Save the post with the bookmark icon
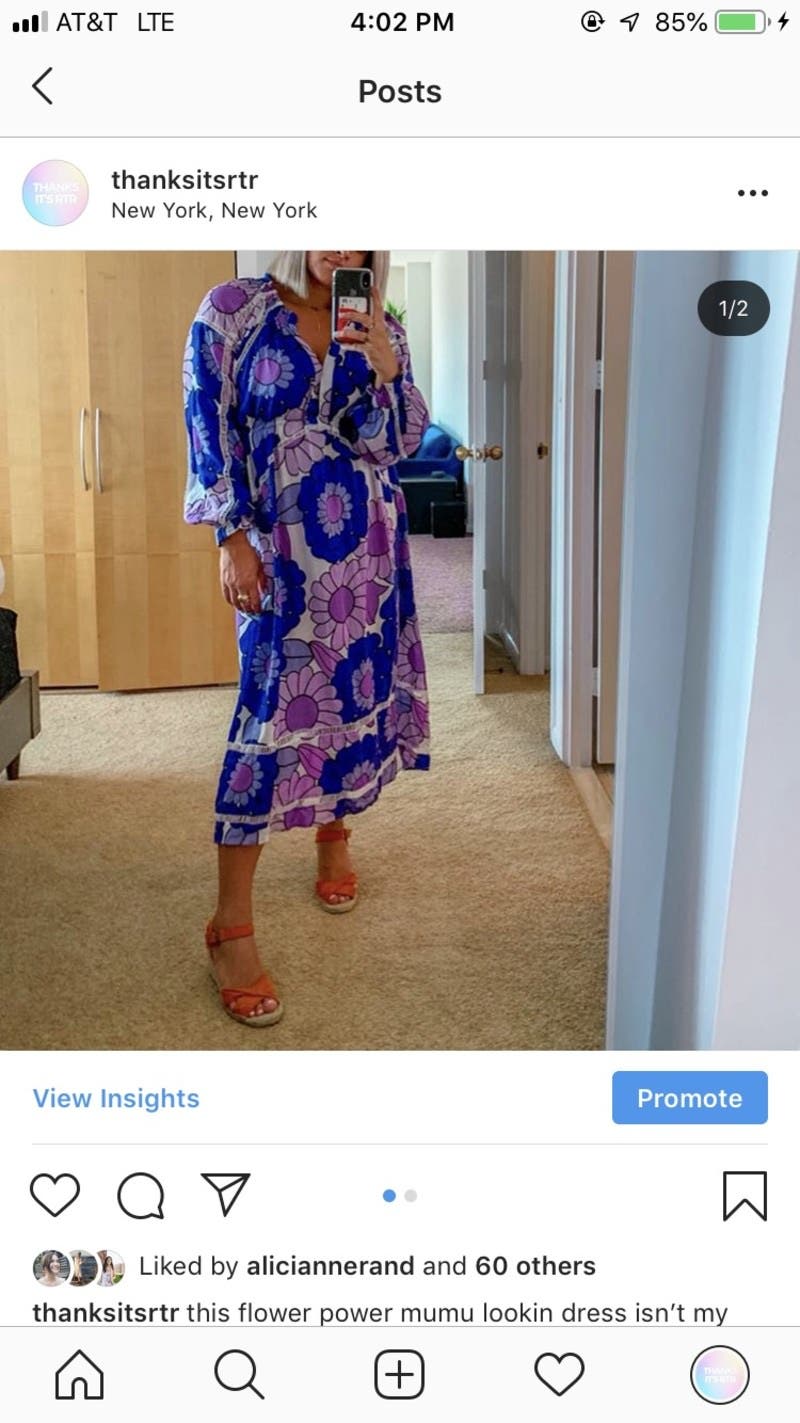This screenshot has width=800, height=1423. point(744,1195)
